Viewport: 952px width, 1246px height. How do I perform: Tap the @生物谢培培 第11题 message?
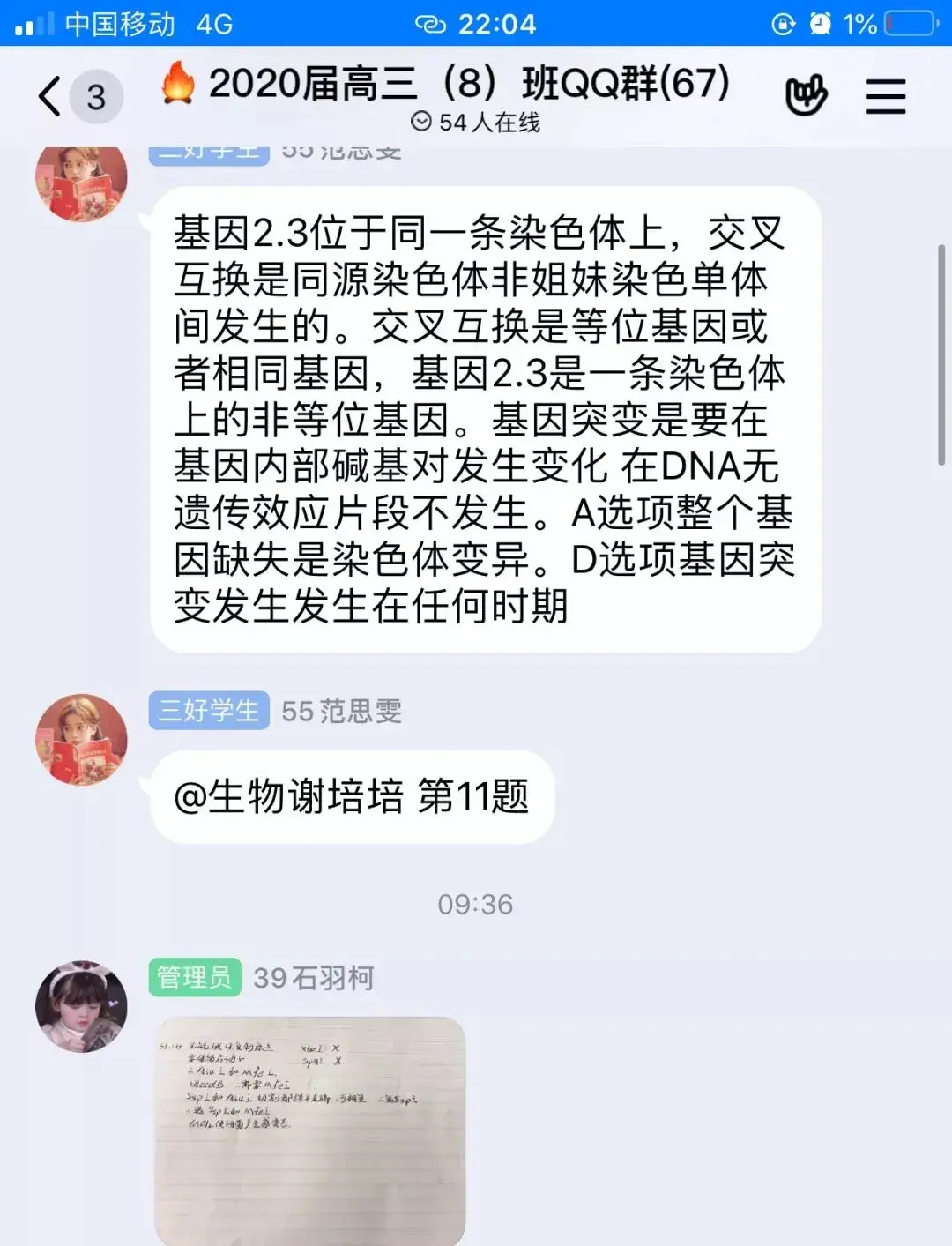(352, 797)
